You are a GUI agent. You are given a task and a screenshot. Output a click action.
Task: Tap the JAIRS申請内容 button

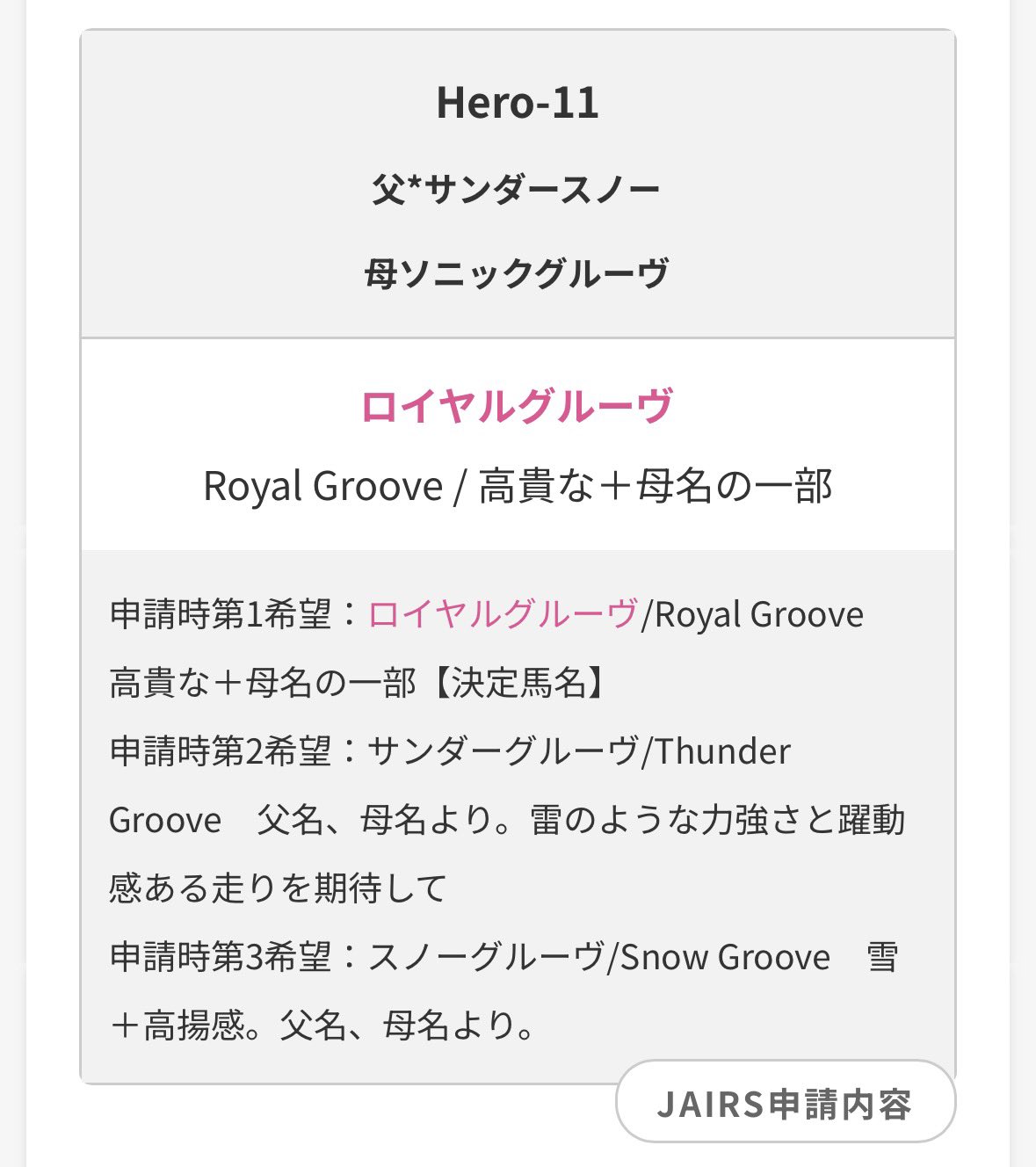785,1103
